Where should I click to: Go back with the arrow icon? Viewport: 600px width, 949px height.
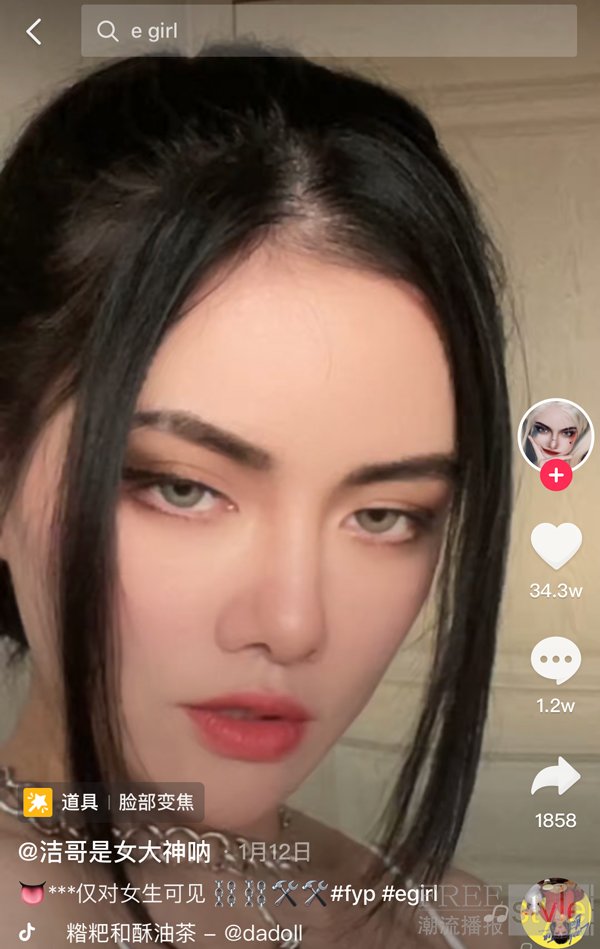click(x=34, y=32)
